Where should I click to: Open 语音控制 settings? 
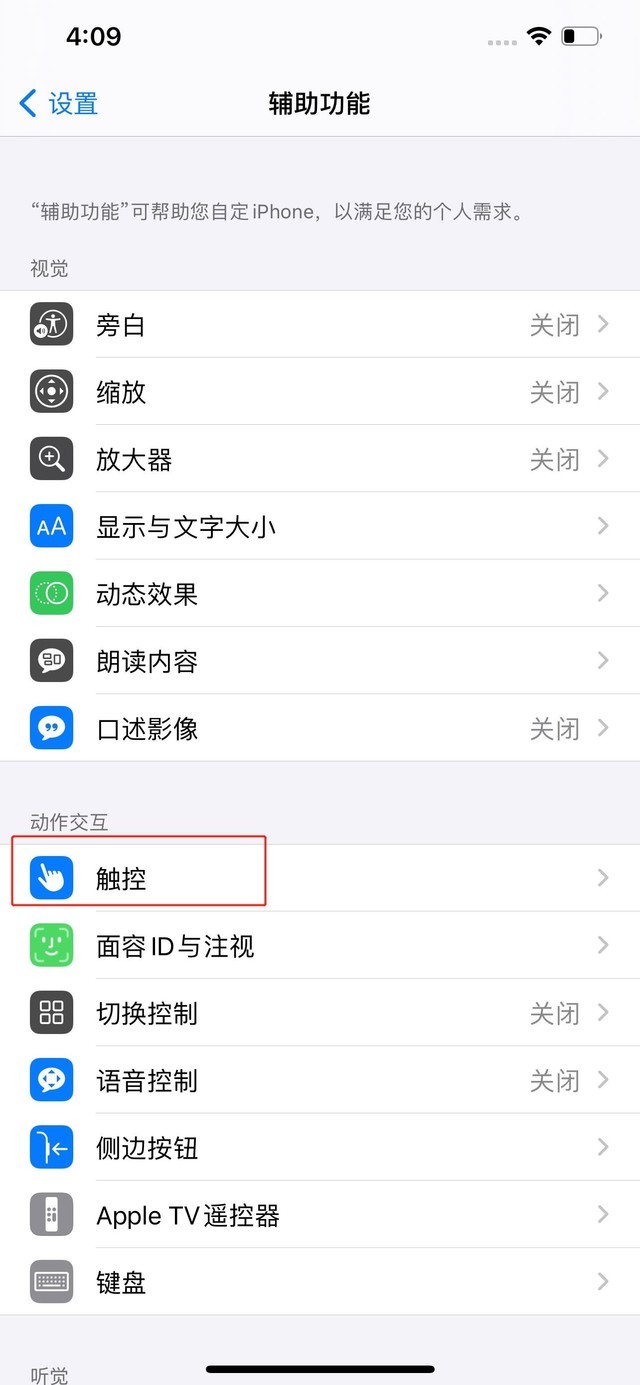point(320,1080)
